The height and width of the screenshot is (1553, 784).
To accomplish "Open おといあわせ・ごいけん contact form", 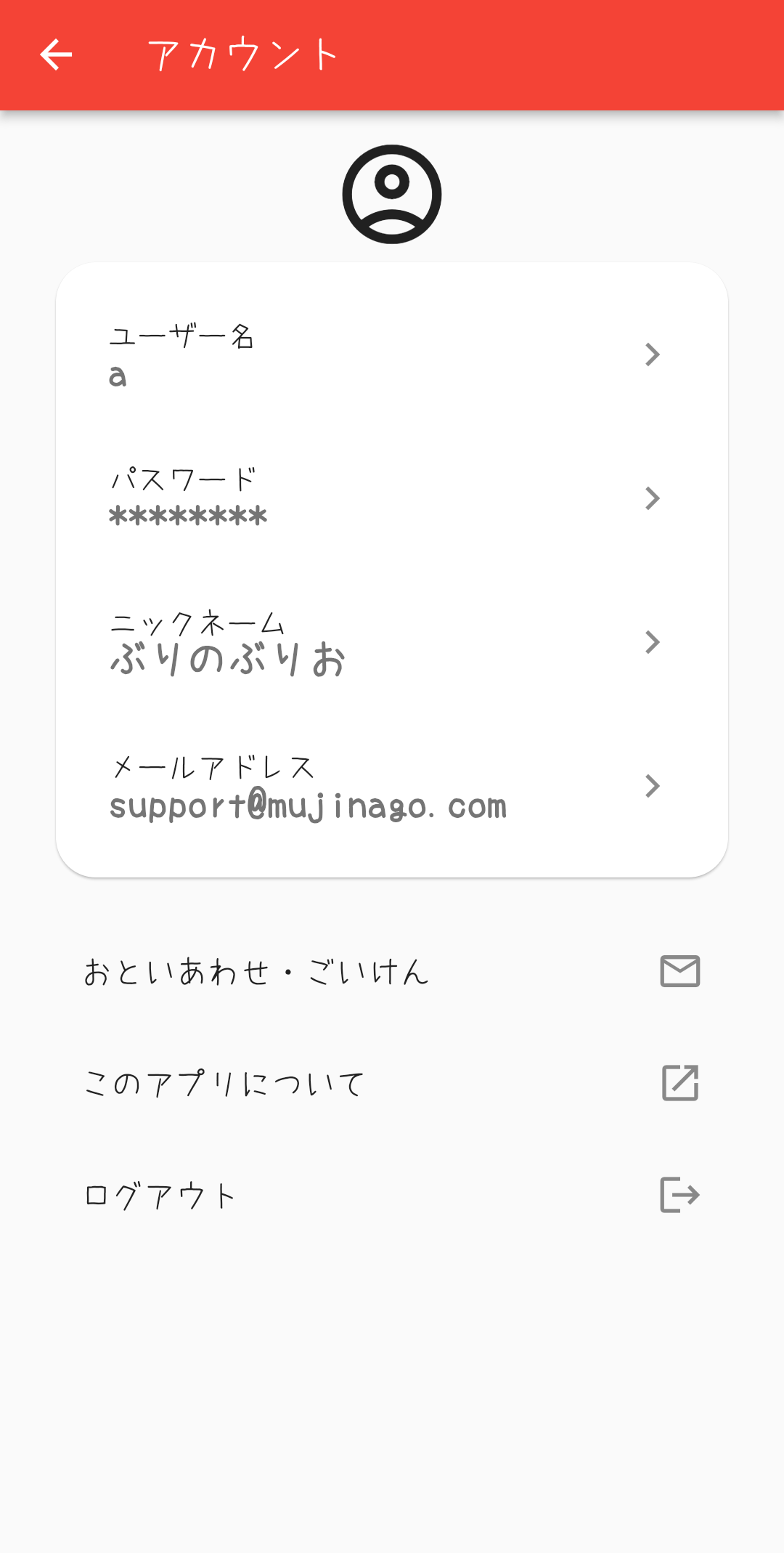I will tap(392, 971).
